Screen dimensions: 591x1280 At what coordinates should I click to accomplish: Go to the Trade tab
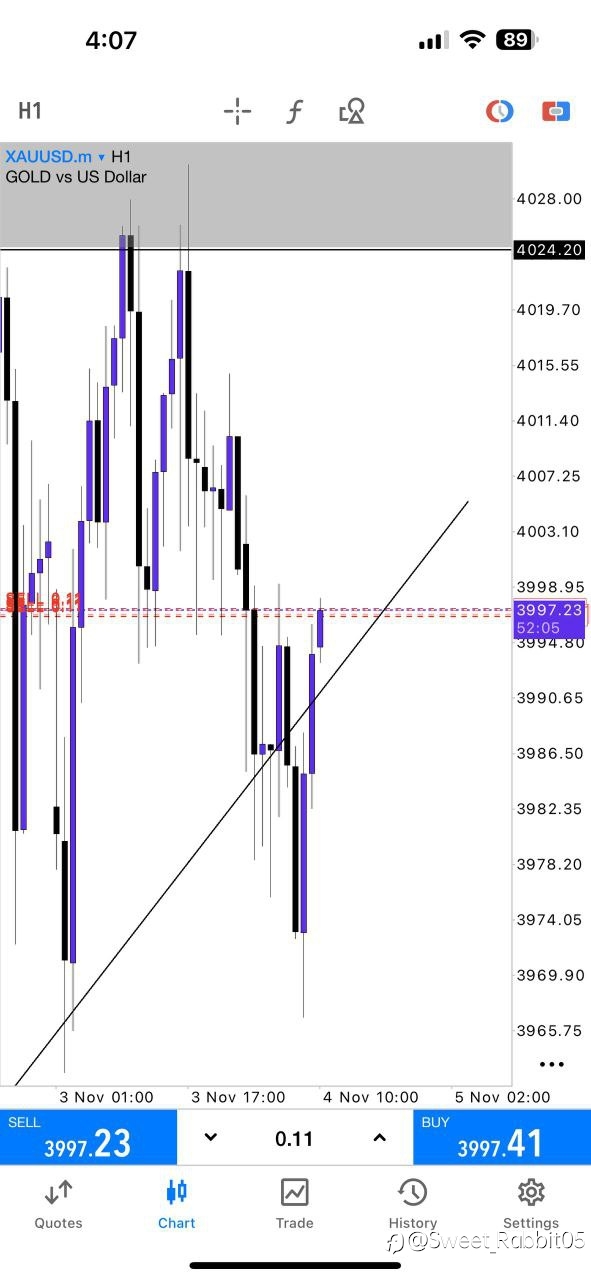point(294,1203)
